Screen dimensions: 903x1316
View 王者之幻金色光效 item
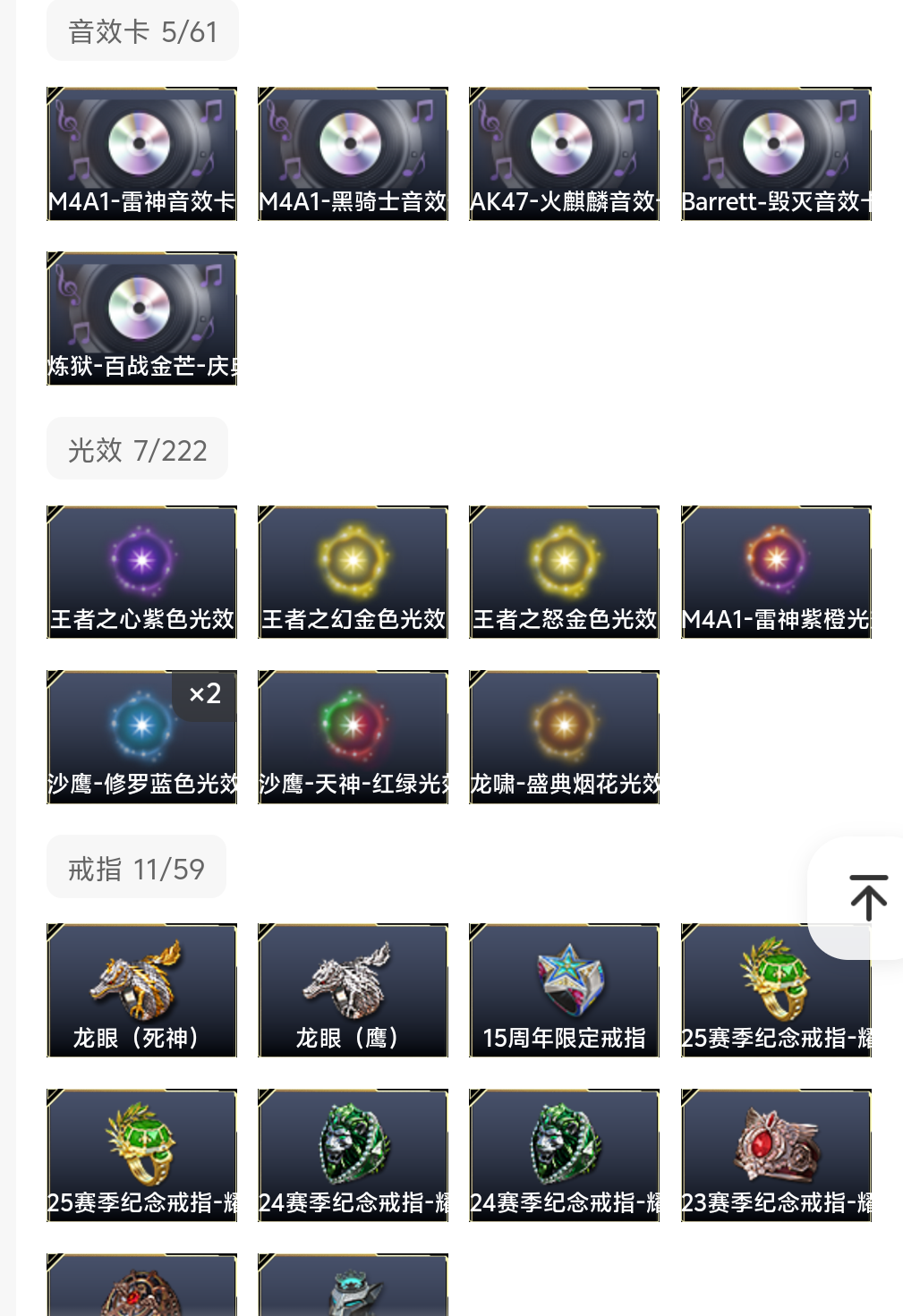point(353,573)
